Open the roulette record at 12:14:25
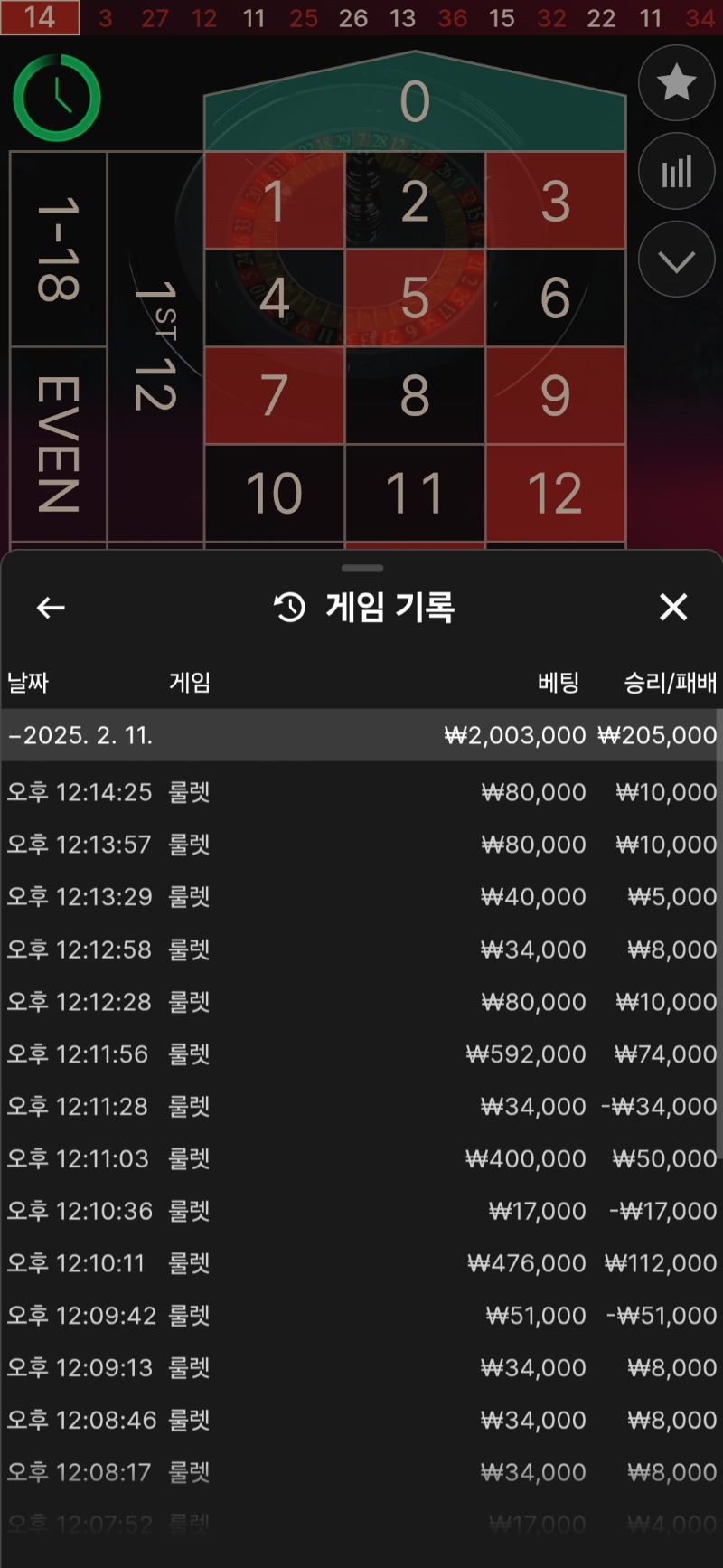Screen dimensions: 723x1568 click(x=361, y=792)
